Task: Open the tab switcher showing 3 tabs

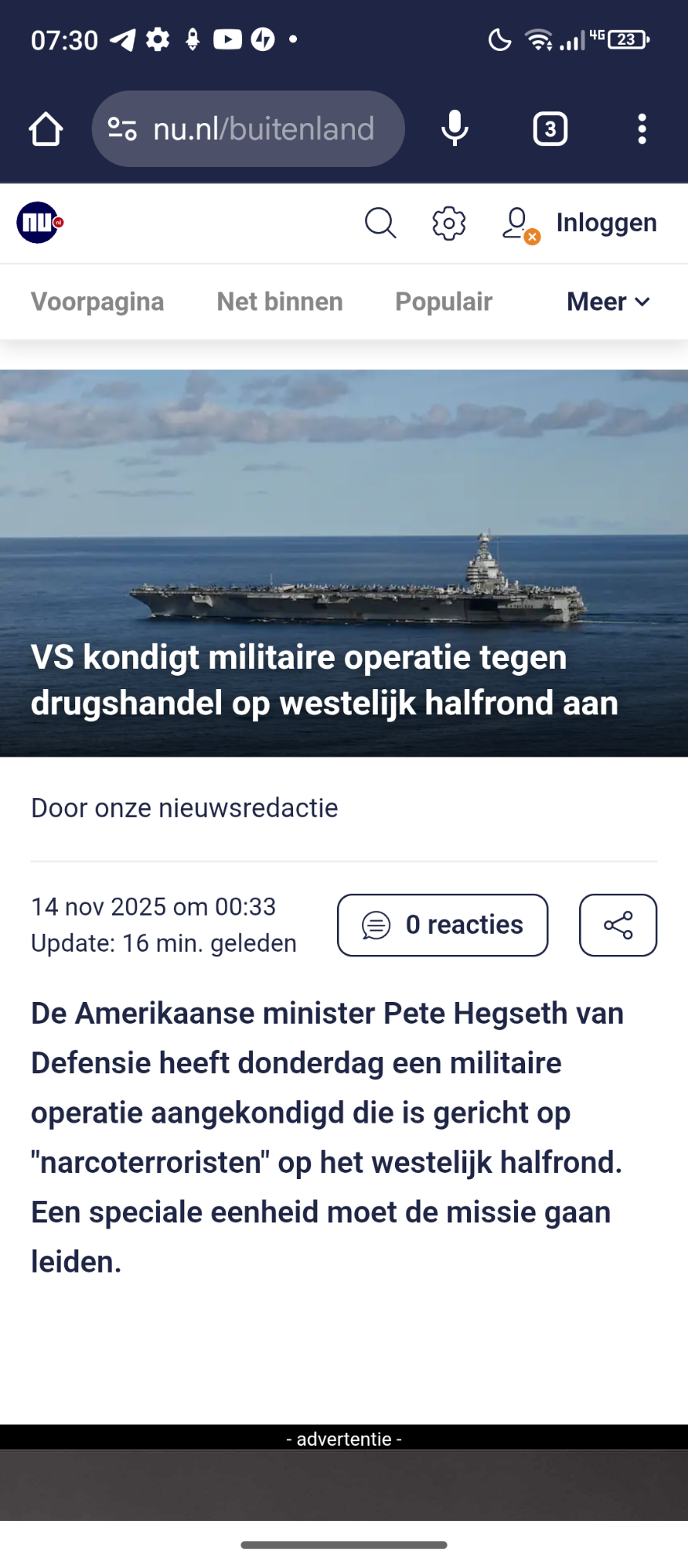Action: pyautogui.click(x=550, y=129)
